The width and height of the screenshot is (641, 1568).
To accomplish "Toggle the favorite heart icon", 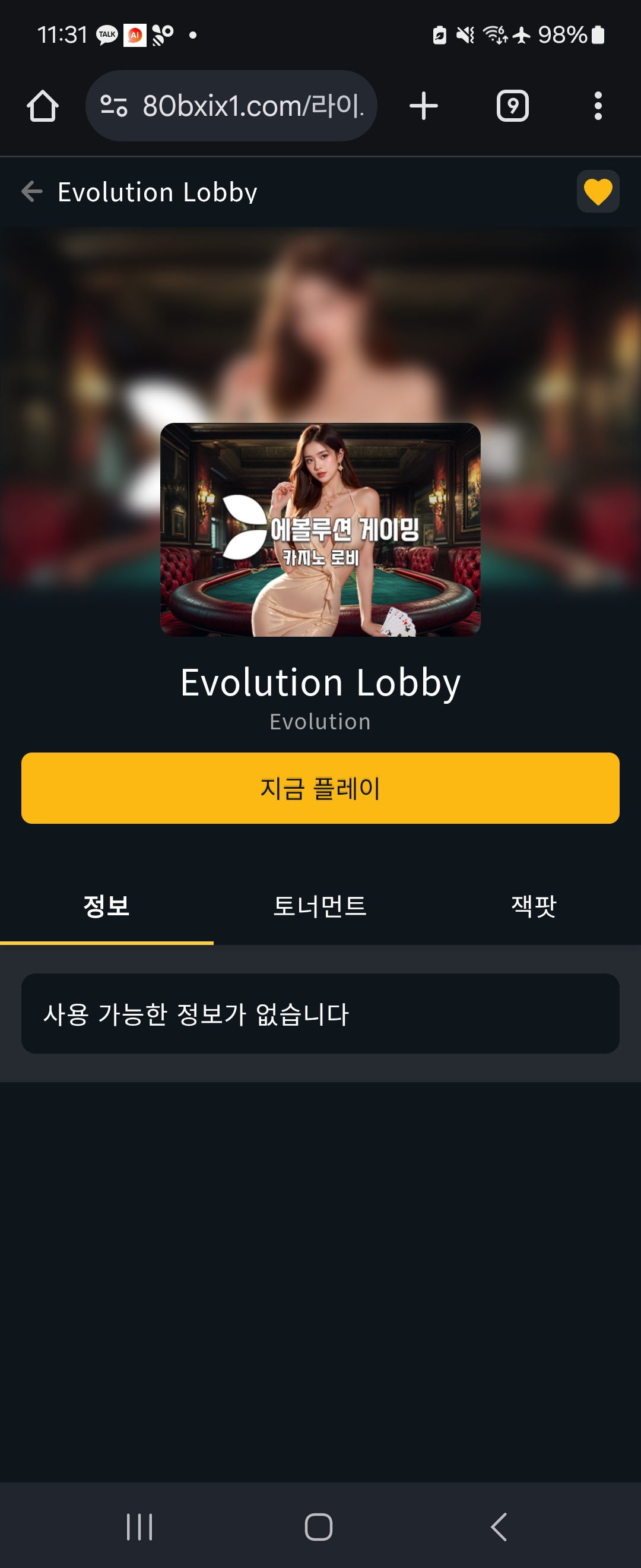I will pyautogui.click(x=597, y=192).
